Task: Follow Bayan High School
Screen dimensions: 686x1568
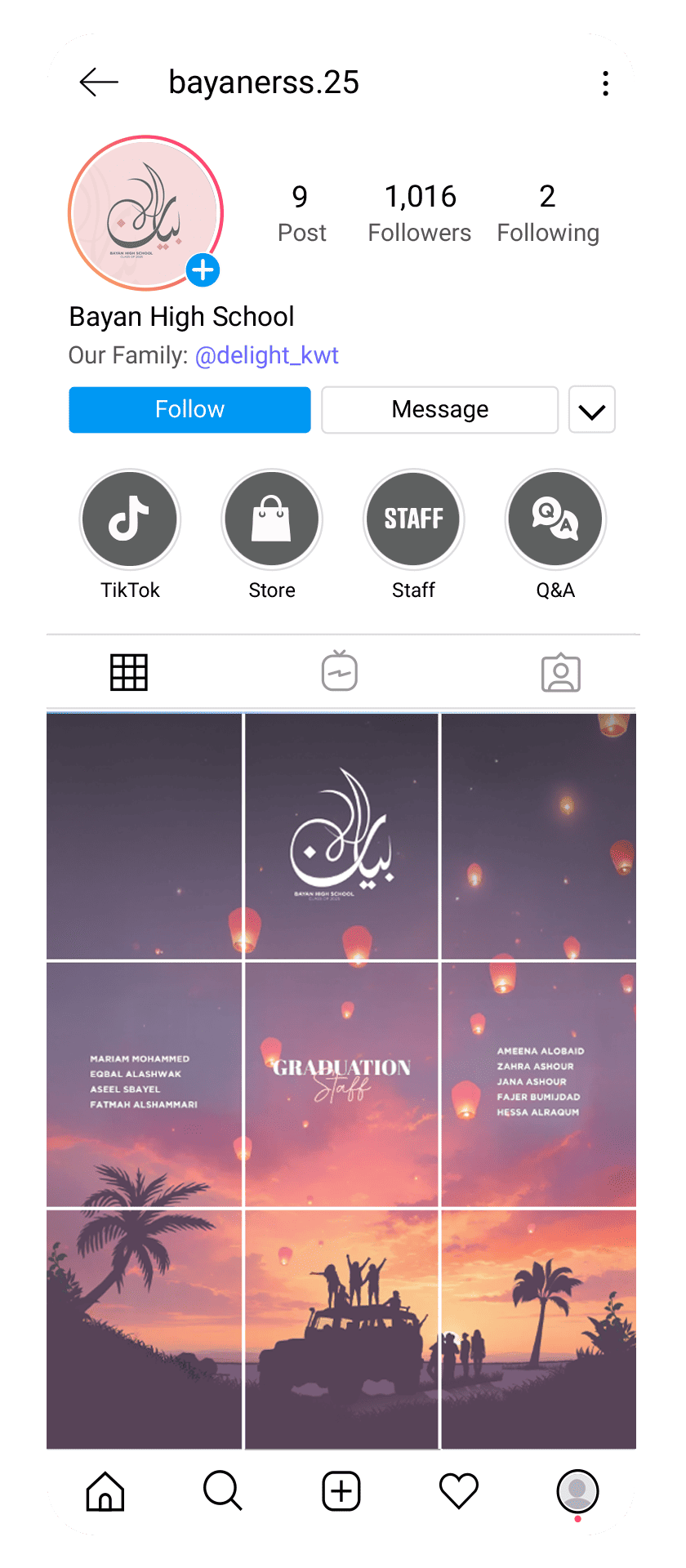Action: [x=189, y=409]
